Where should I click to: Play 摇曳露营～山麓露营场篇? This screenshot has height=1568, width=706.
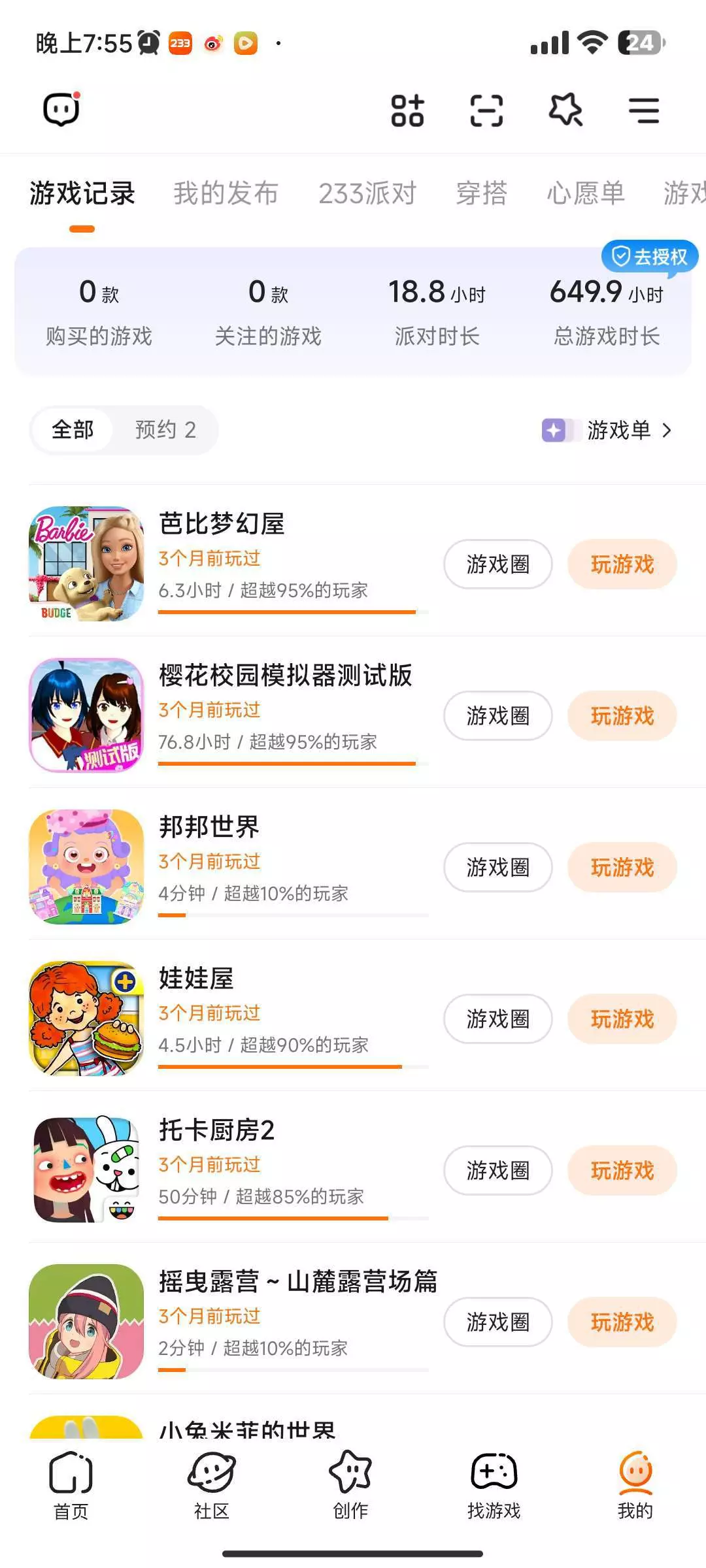[x=622, y=1322]
